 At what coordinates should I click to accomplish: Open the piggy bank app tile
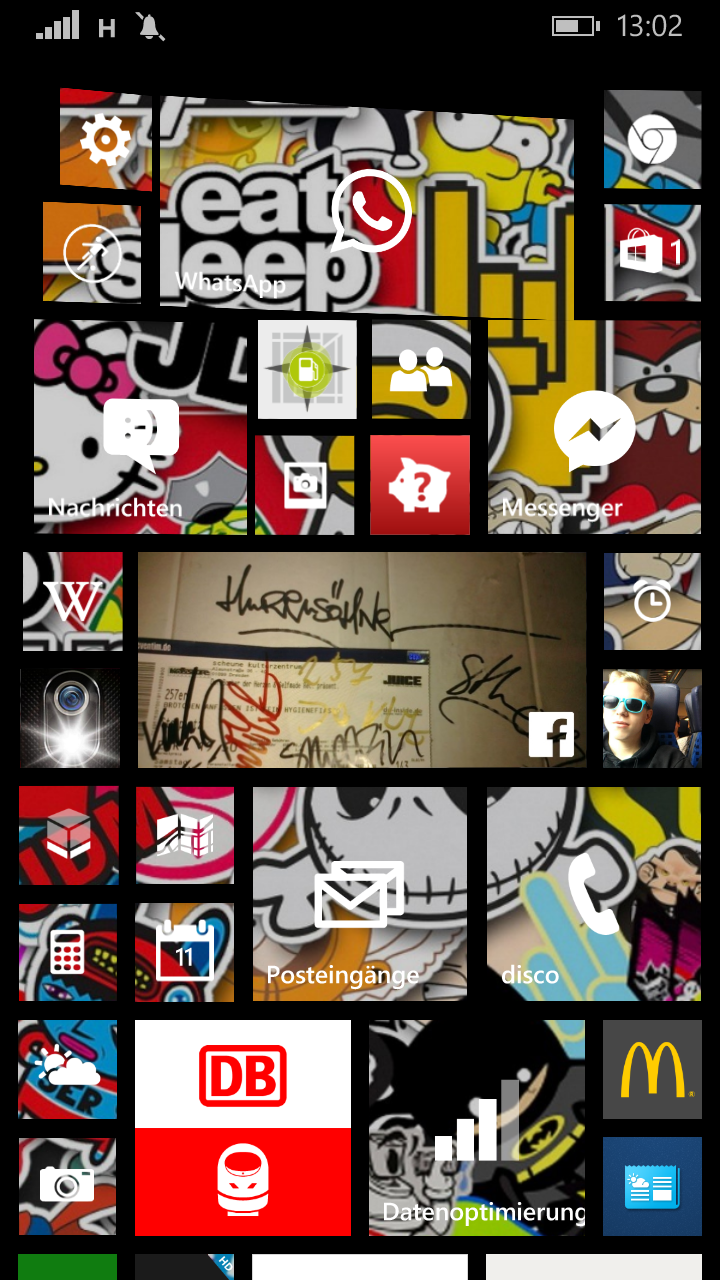point(420,485)
